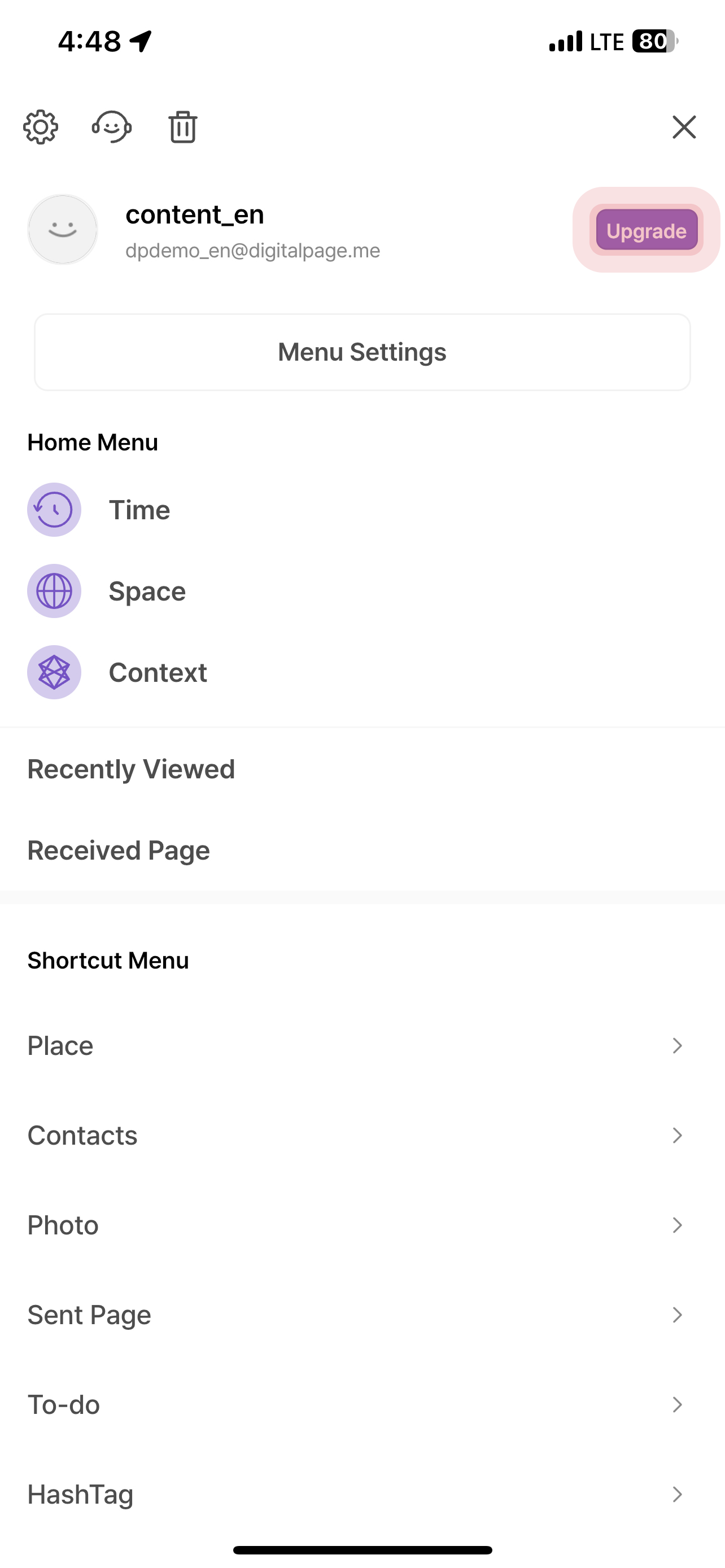Open the trash bin

point(182,126)
